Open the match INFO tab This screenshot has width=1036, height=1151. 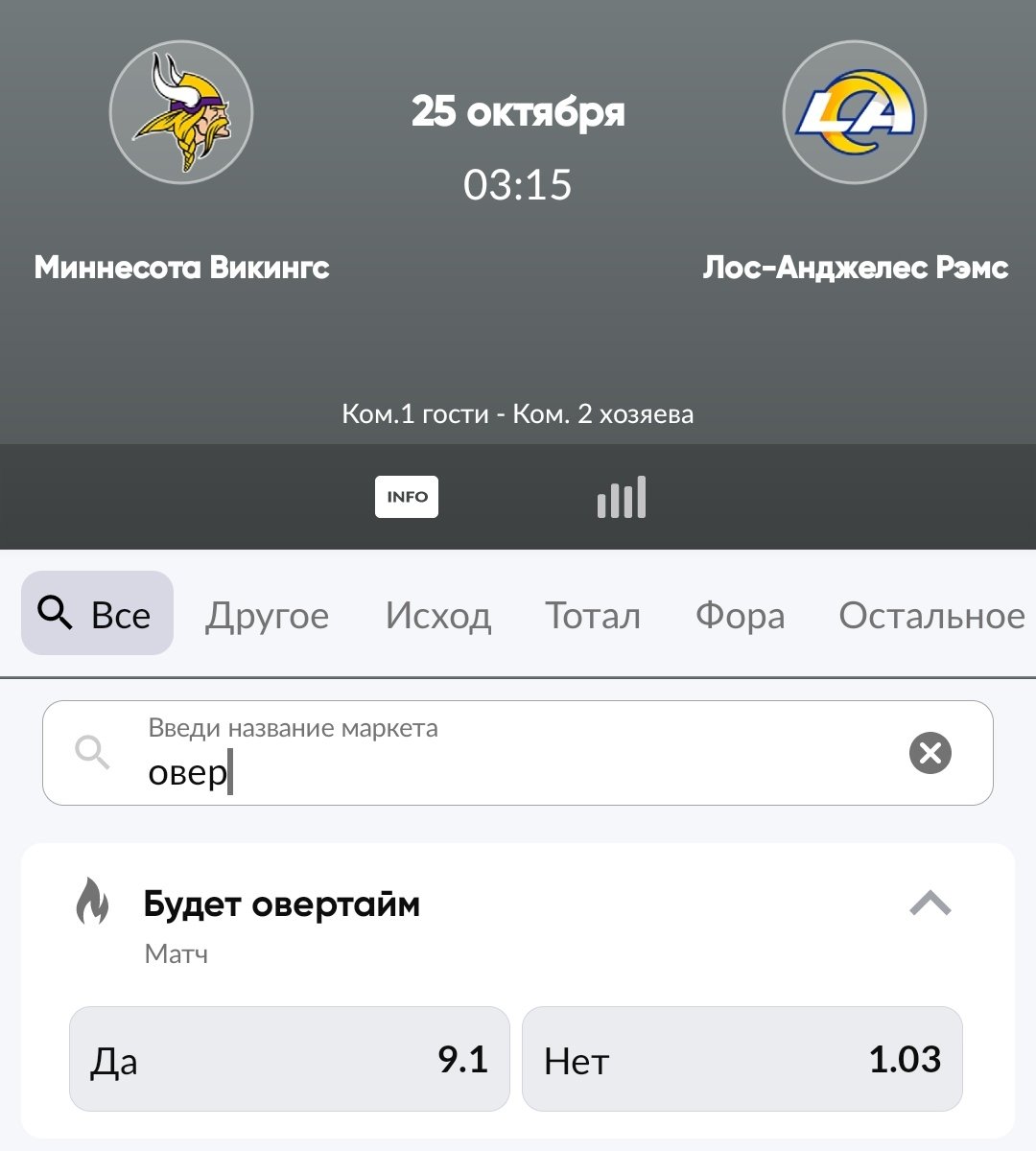[x=407, y=497]
